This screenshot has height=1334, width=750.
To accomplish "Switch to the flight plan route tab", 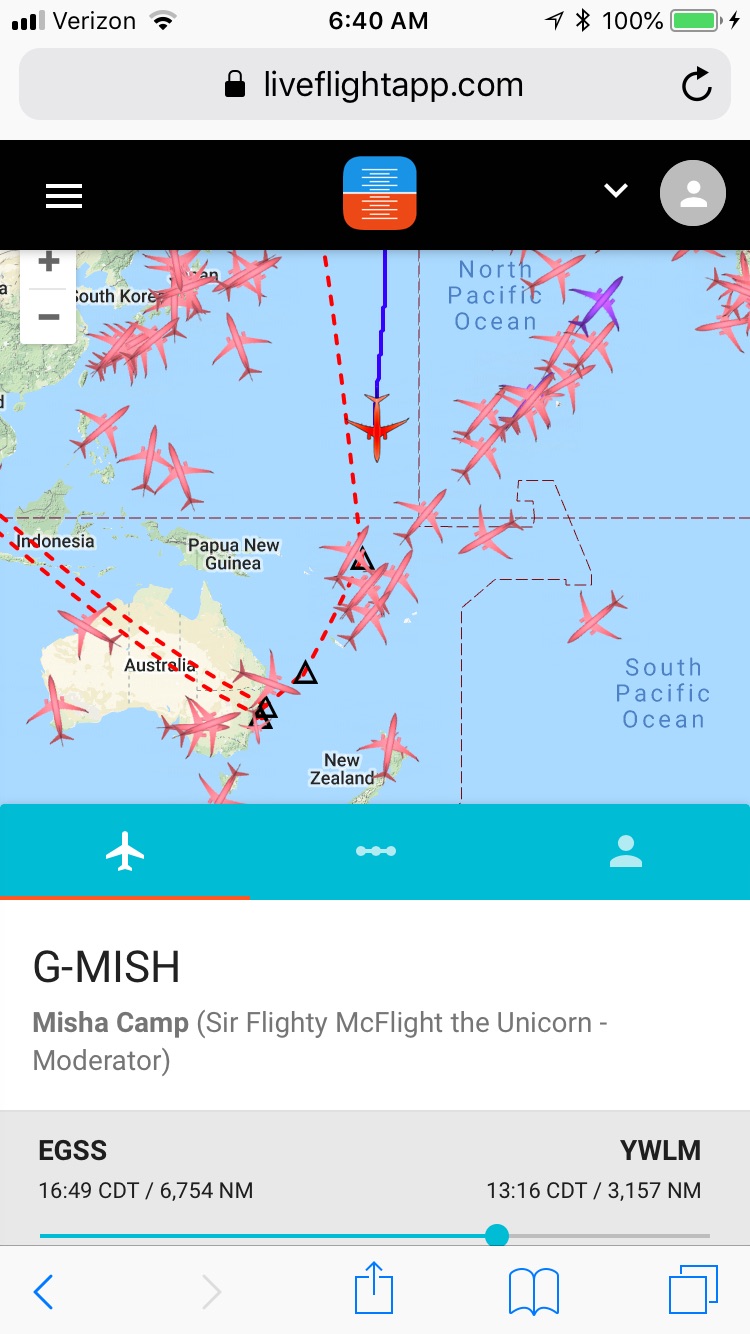I will (x=375, y=851).
